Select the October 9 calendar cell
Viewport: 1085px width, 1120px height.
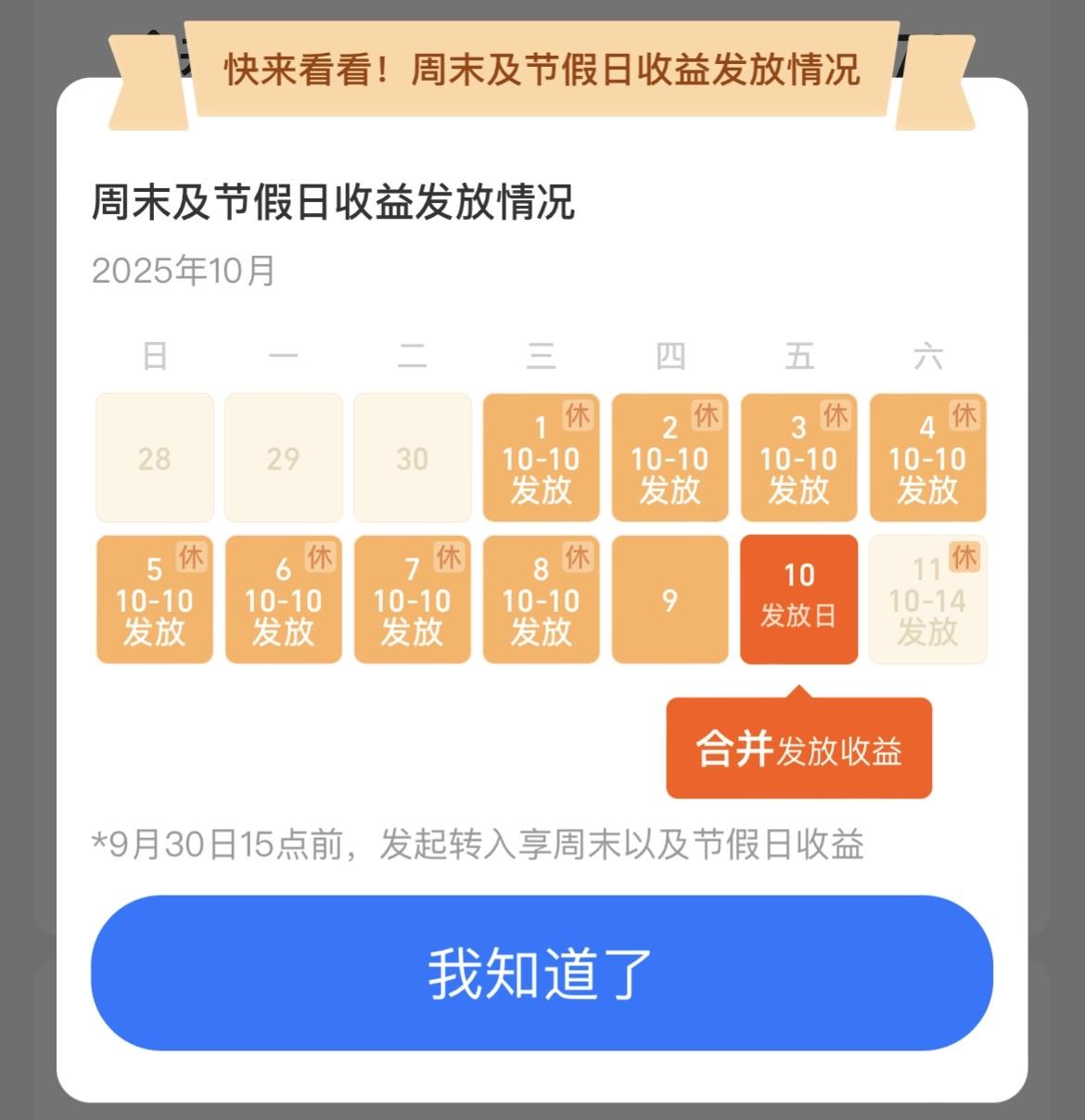coord(670,599)
